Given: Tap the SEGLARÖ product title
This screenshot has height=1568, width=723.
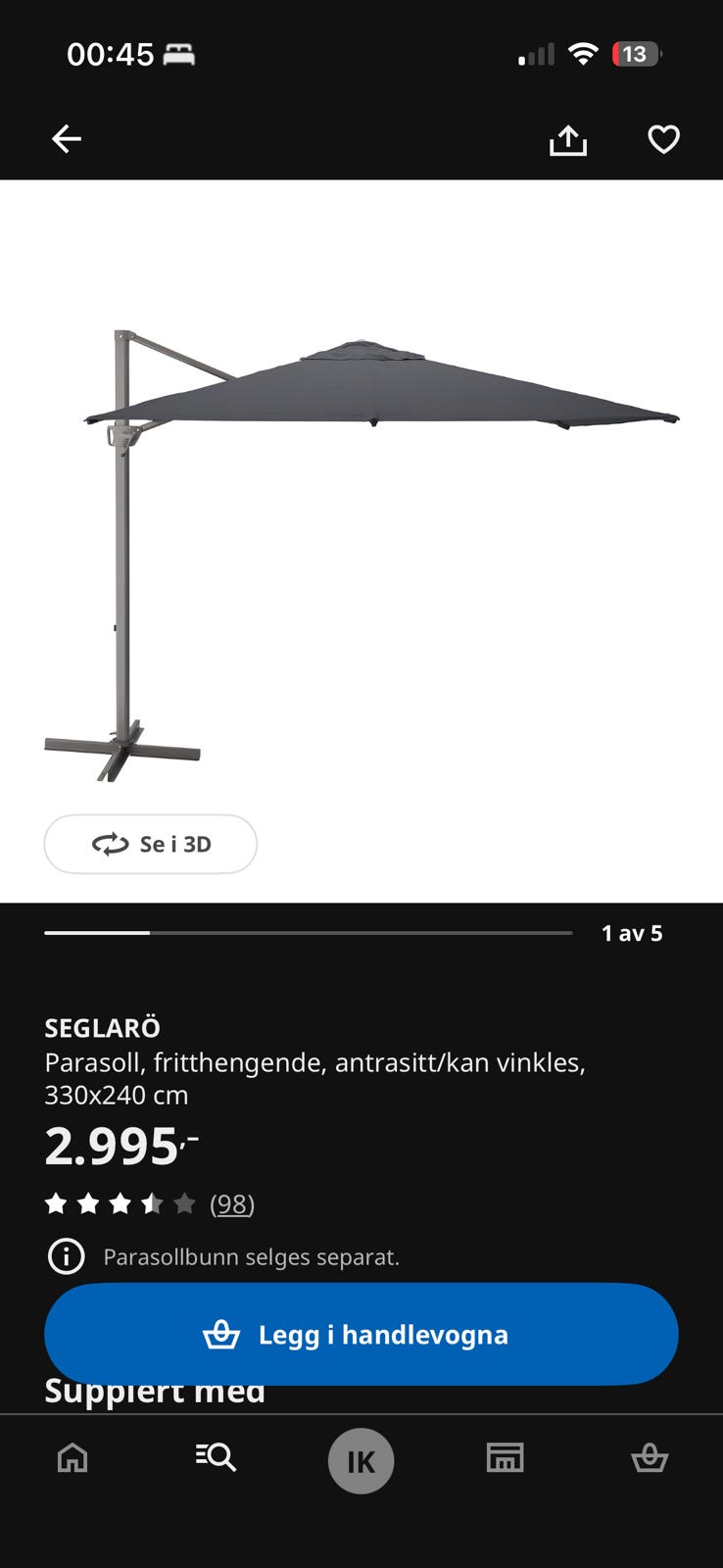Looking at the screenshot, I should [x=102, y=1028].
